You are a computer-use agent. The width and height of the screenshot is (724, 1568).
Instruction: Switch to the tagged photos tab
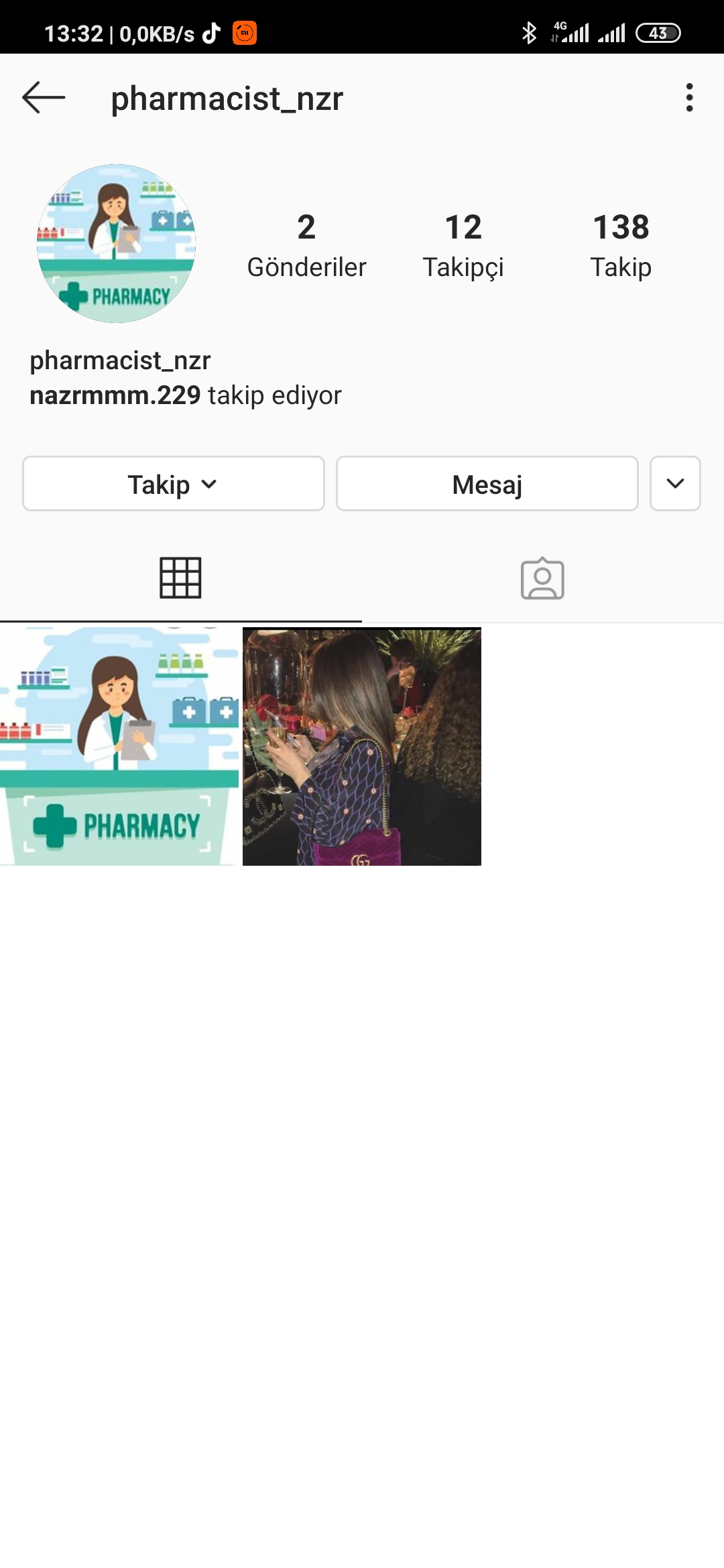tap(542, 578)
